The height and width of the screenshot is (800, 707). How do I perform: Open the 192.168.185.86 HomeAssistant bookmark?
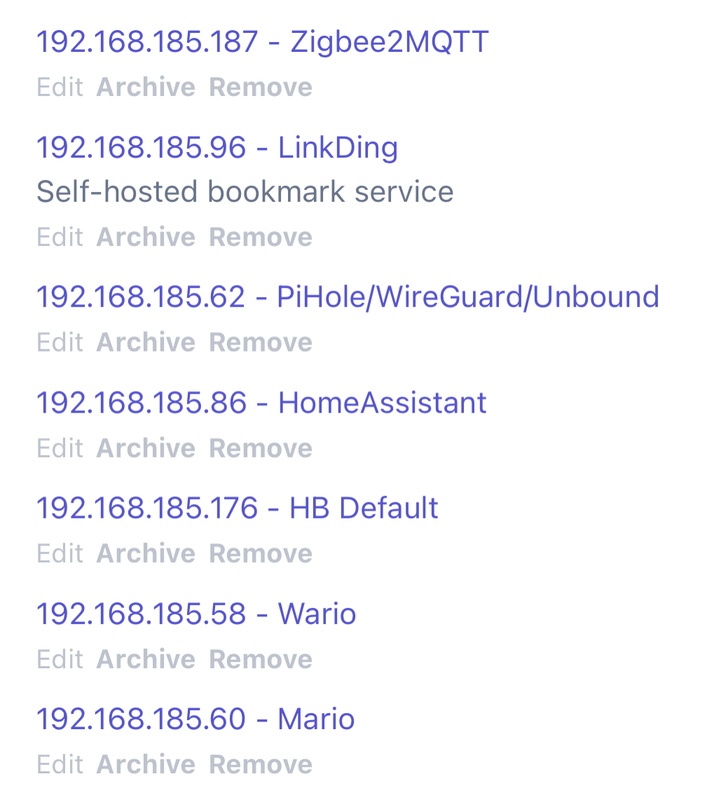pos(261,403)
